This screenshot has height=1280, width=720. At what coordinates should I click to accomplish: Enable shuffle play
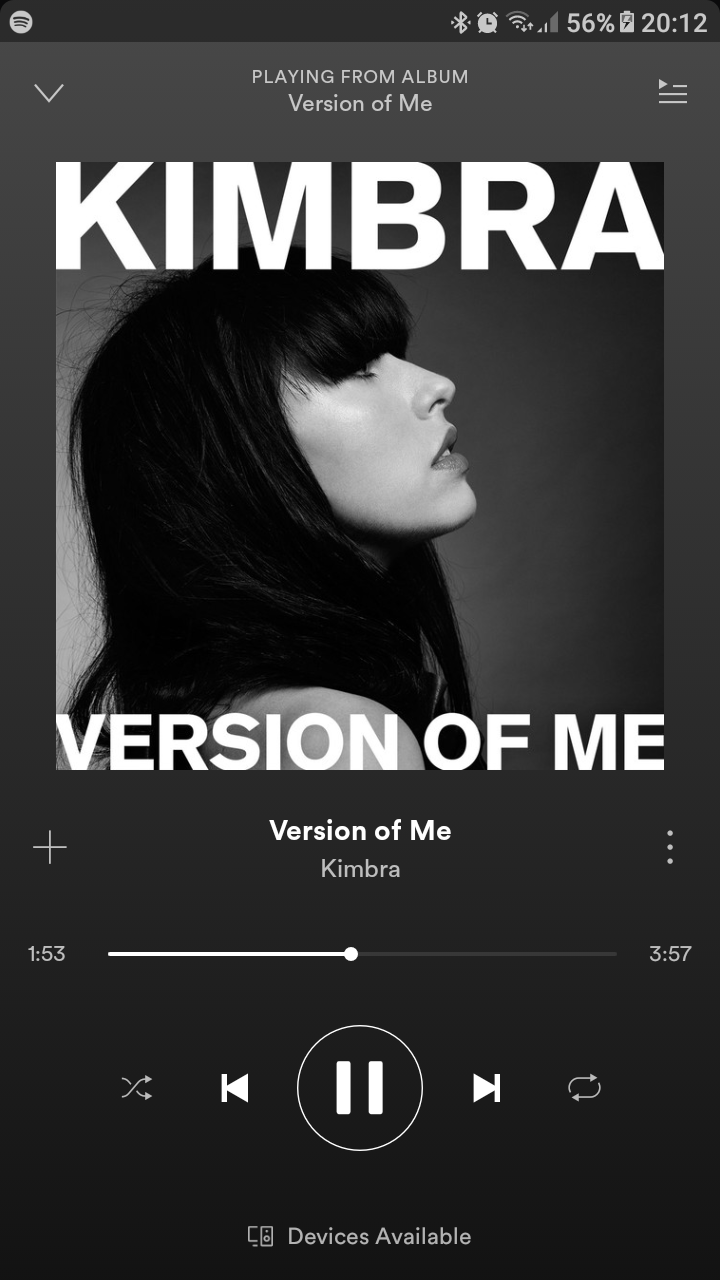[137, 1087]
